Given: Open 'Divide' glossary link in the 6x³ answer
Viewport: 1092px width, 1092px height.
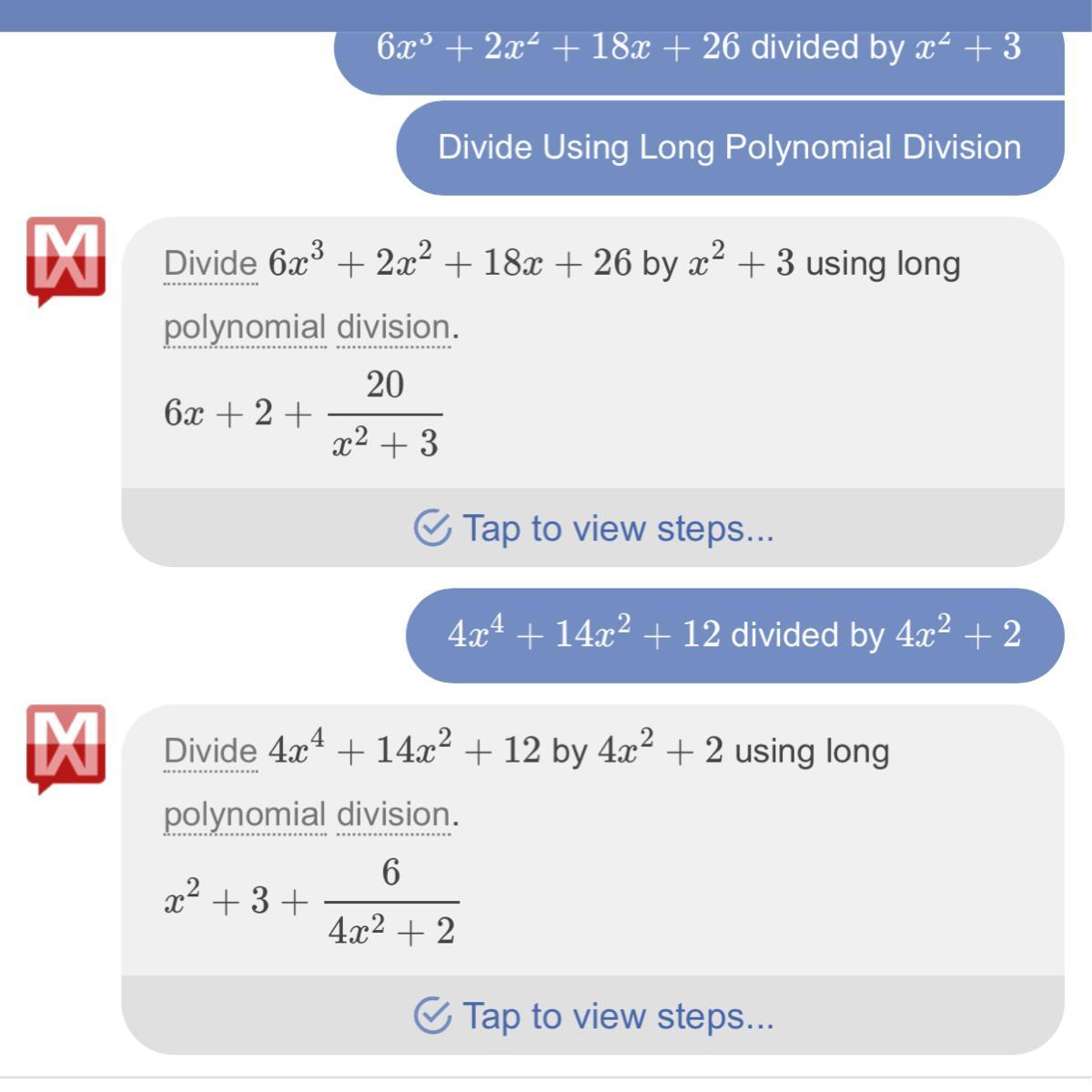Looking at the screenshot, I should coord(210,264).
